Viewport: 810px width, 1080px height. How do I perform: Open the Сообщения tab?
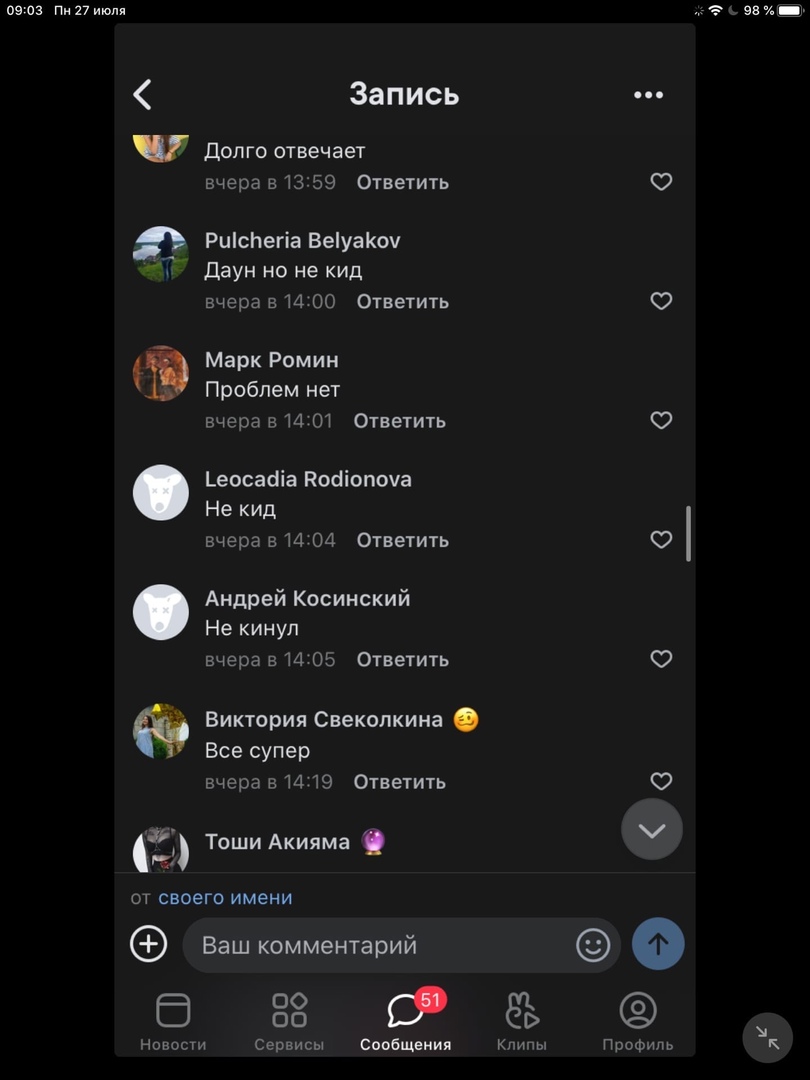point(406,1022)
